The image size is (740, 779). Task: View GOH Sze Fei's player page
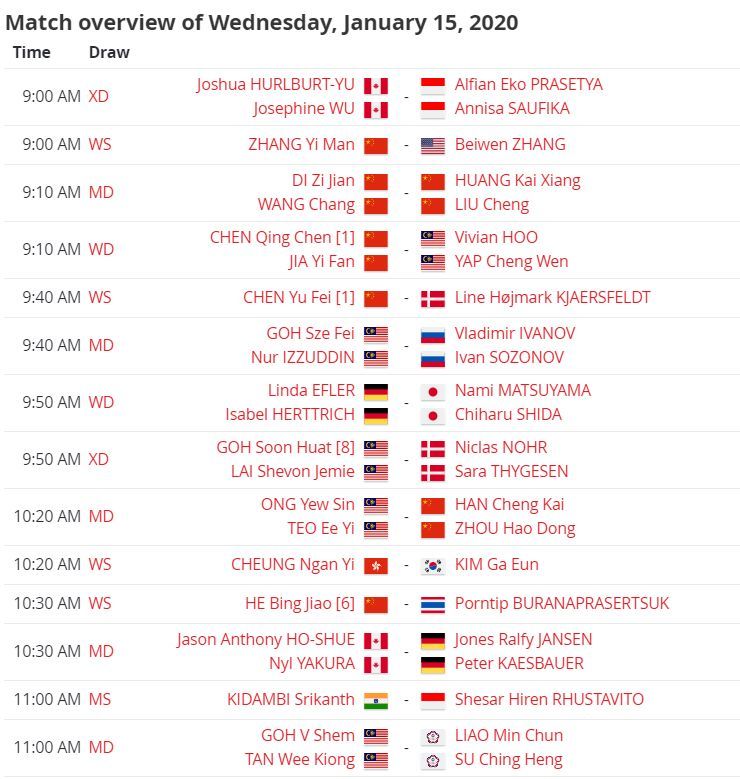point(310,334)
